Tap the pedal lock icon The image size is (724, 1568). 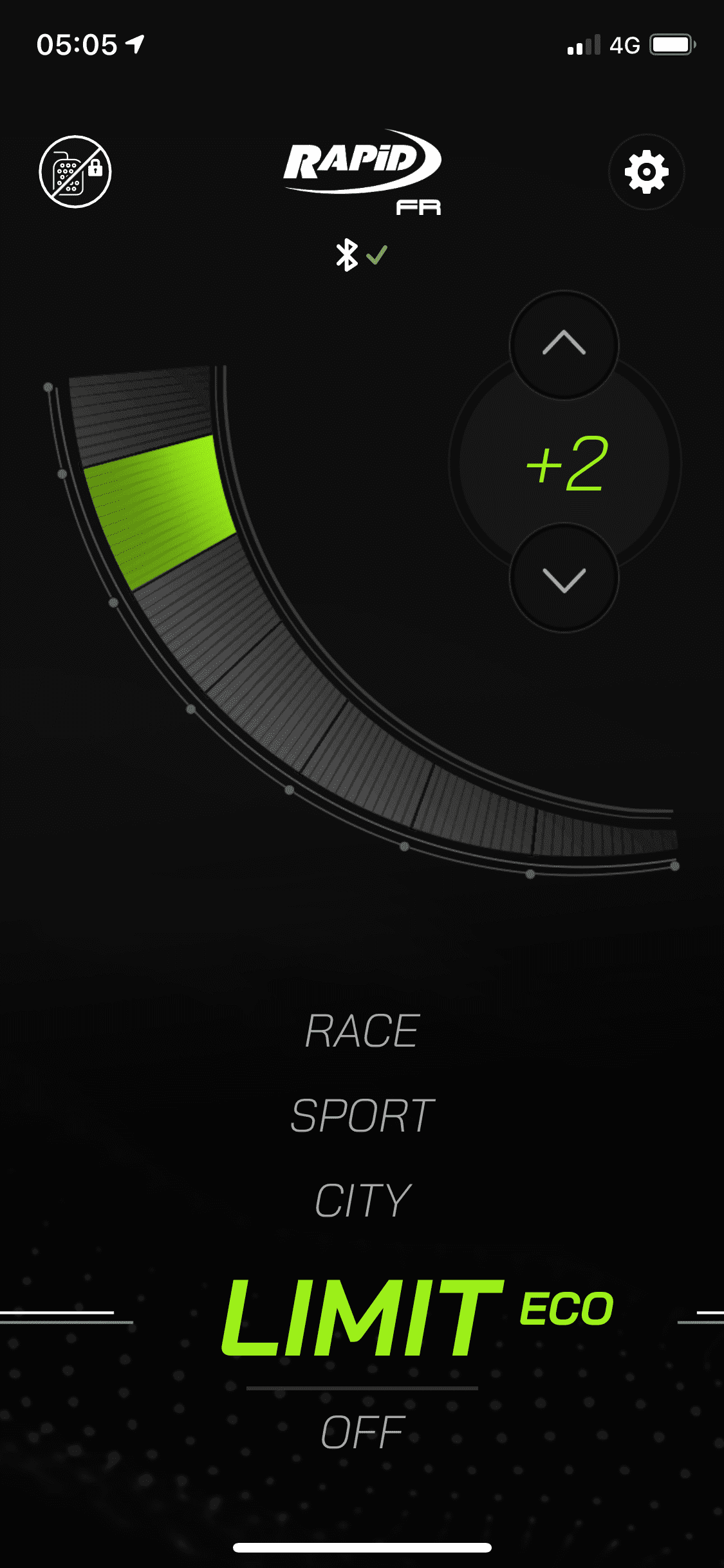coord(75,172)
